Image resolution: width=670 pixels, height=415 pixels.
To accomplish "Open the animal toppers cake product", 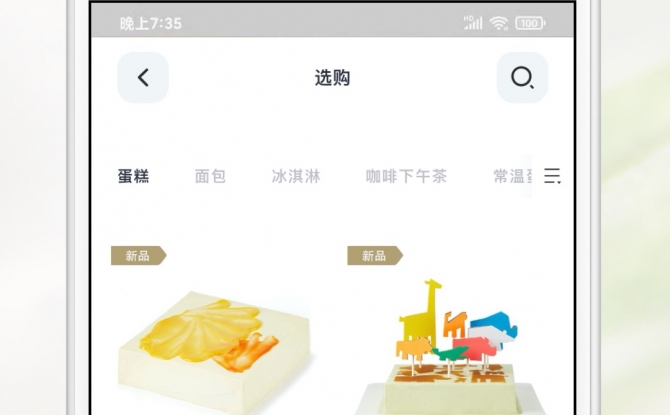I will coord(454,345).
